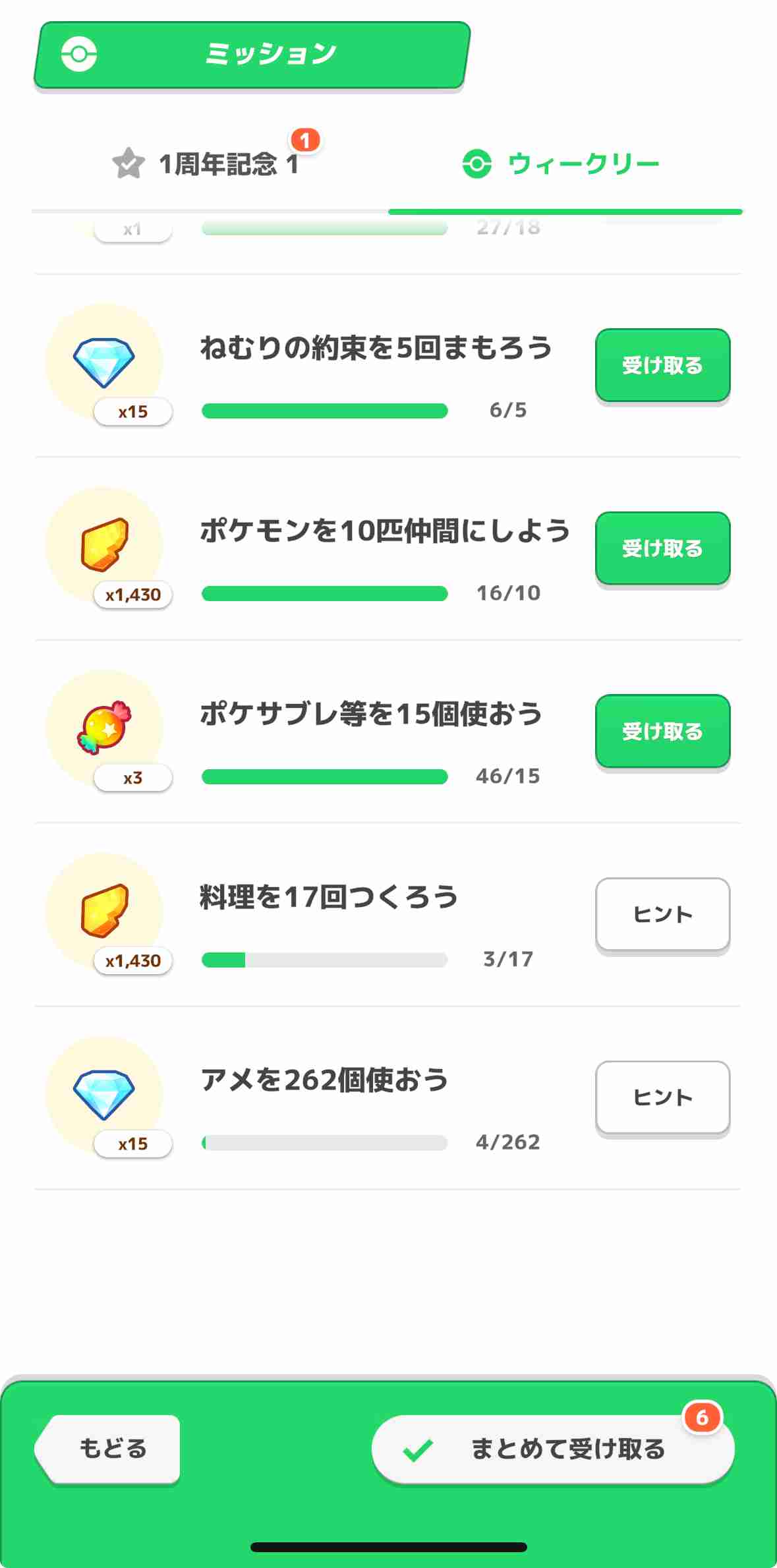777x1568 pixels.
Task: Claim reward for ポケモンを10匹仲間にしよう
Action: [662, 548]
